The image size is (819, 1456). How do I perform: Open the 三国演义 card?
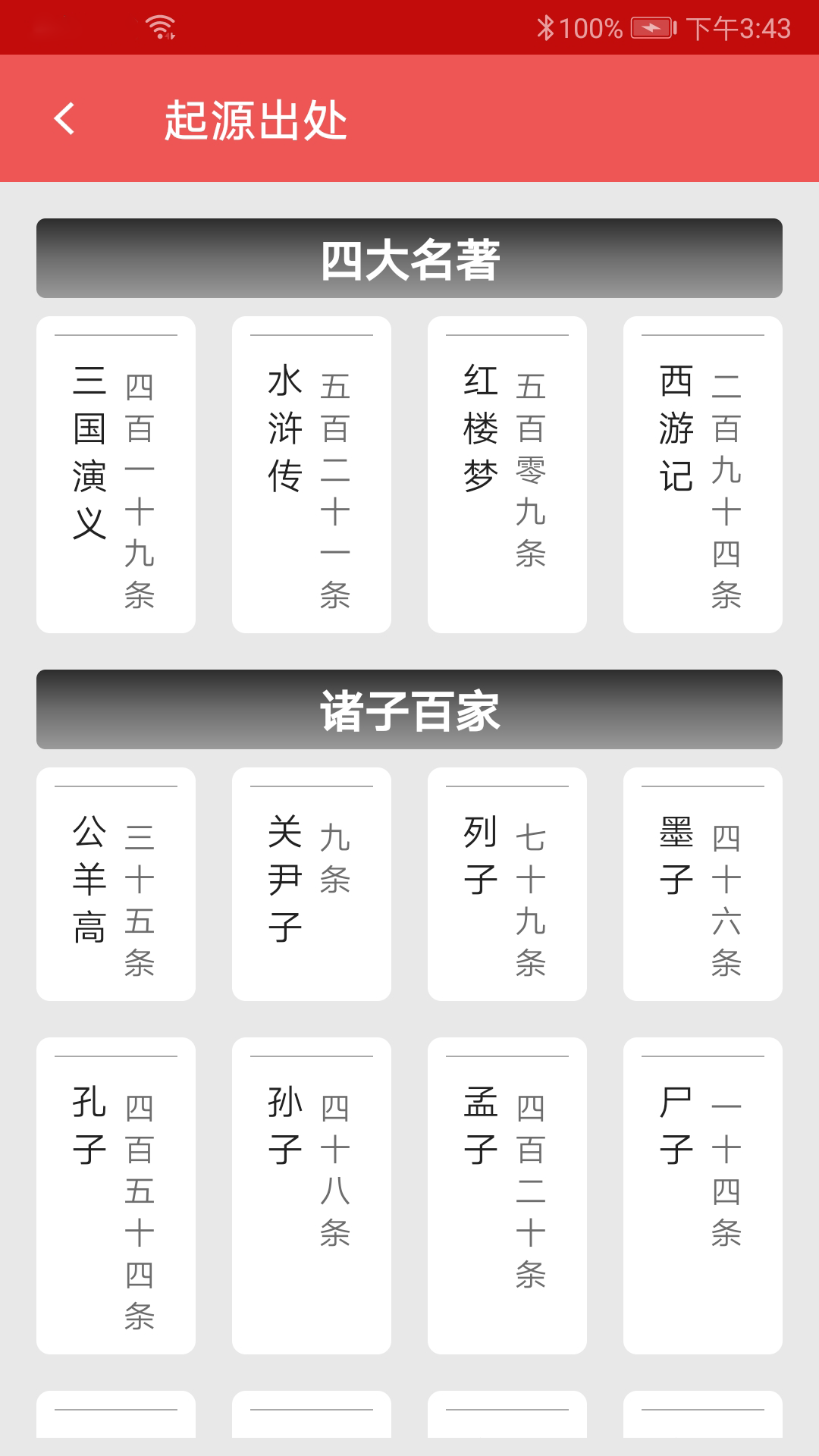tap(116, 475)
